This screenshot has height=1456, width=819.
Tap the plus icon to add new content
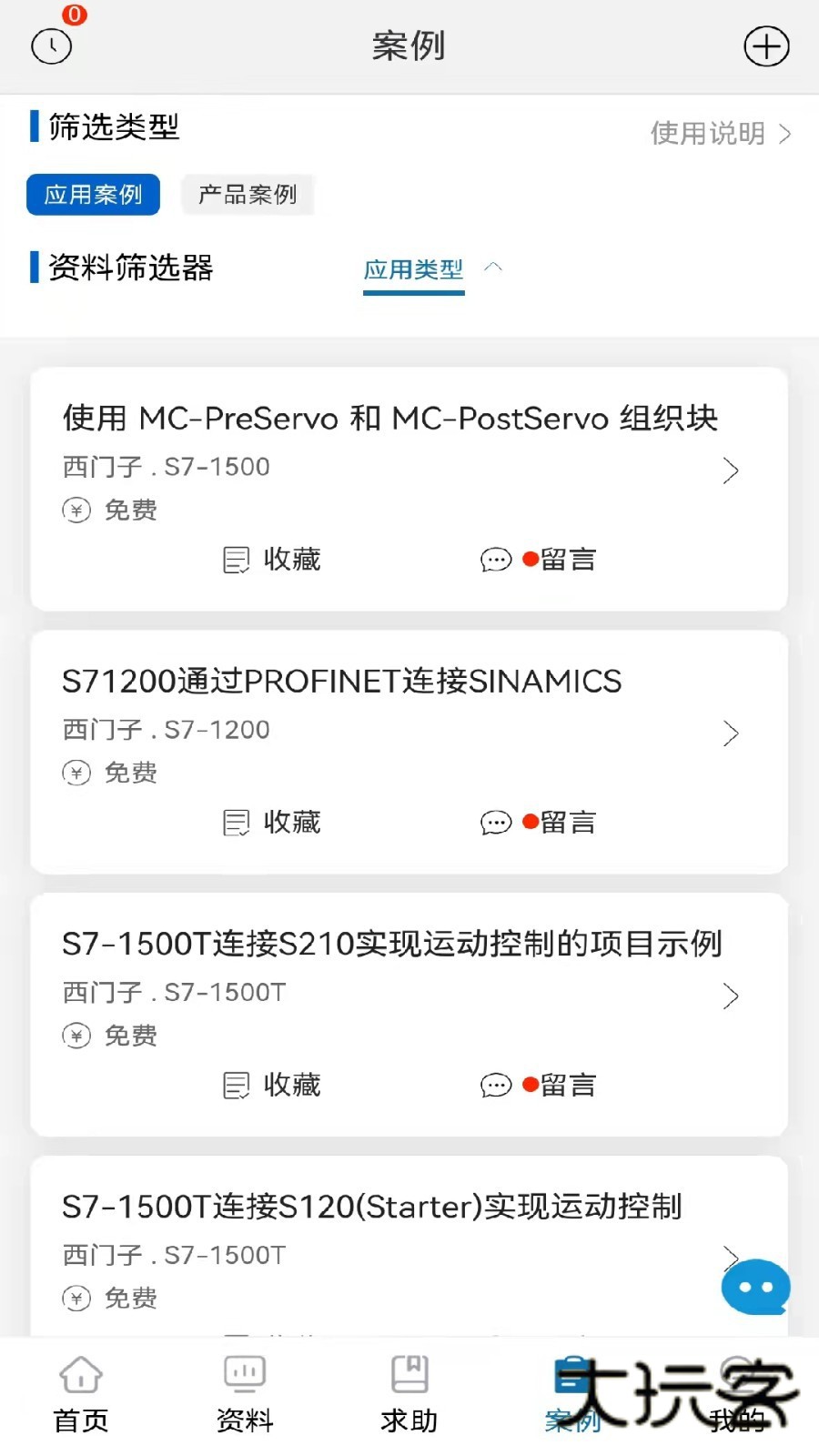tap(766, 45)
